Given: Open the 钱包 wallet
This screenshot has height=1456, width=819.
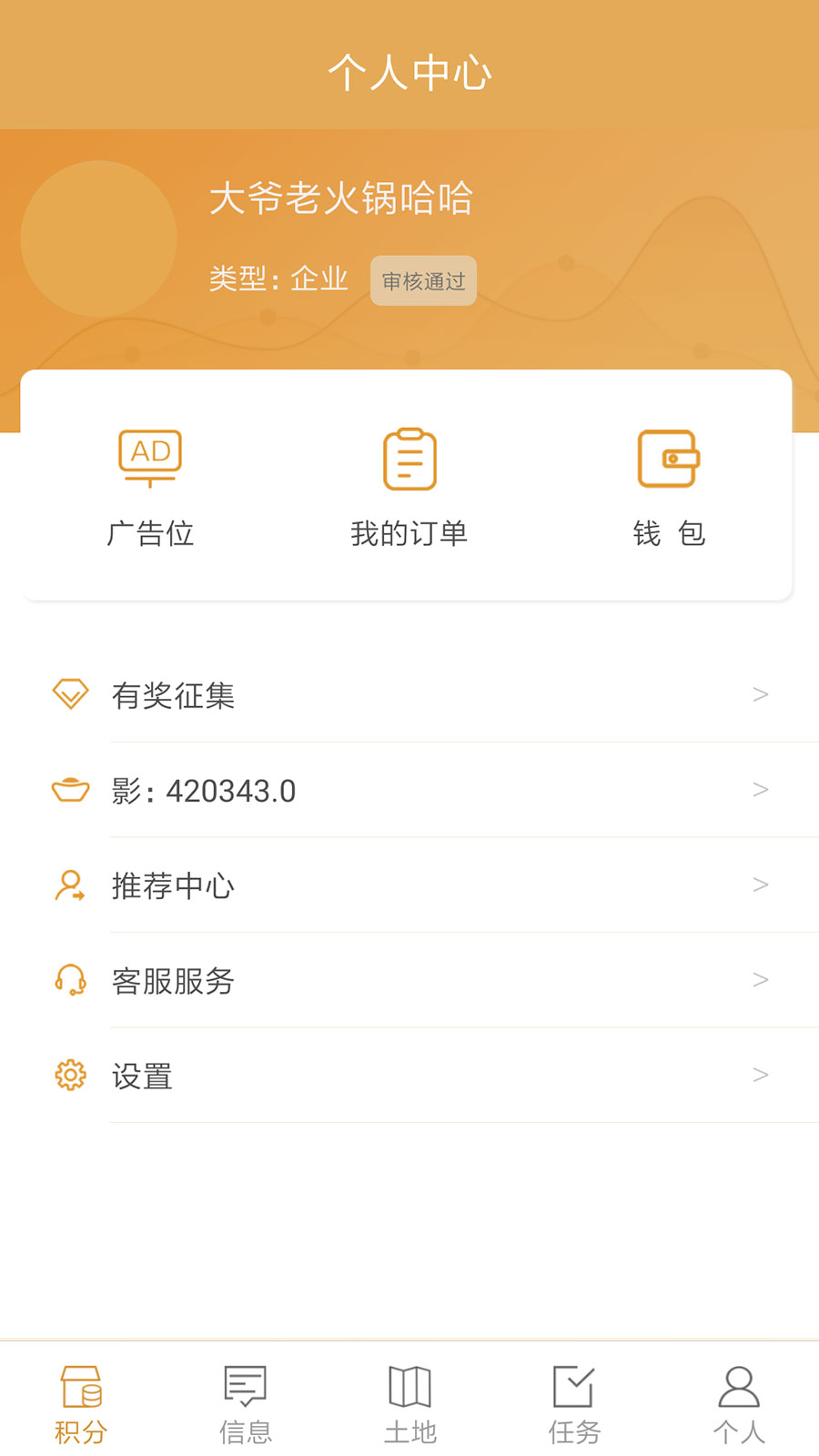Looking at the screenshot, I should click(669, 489).
